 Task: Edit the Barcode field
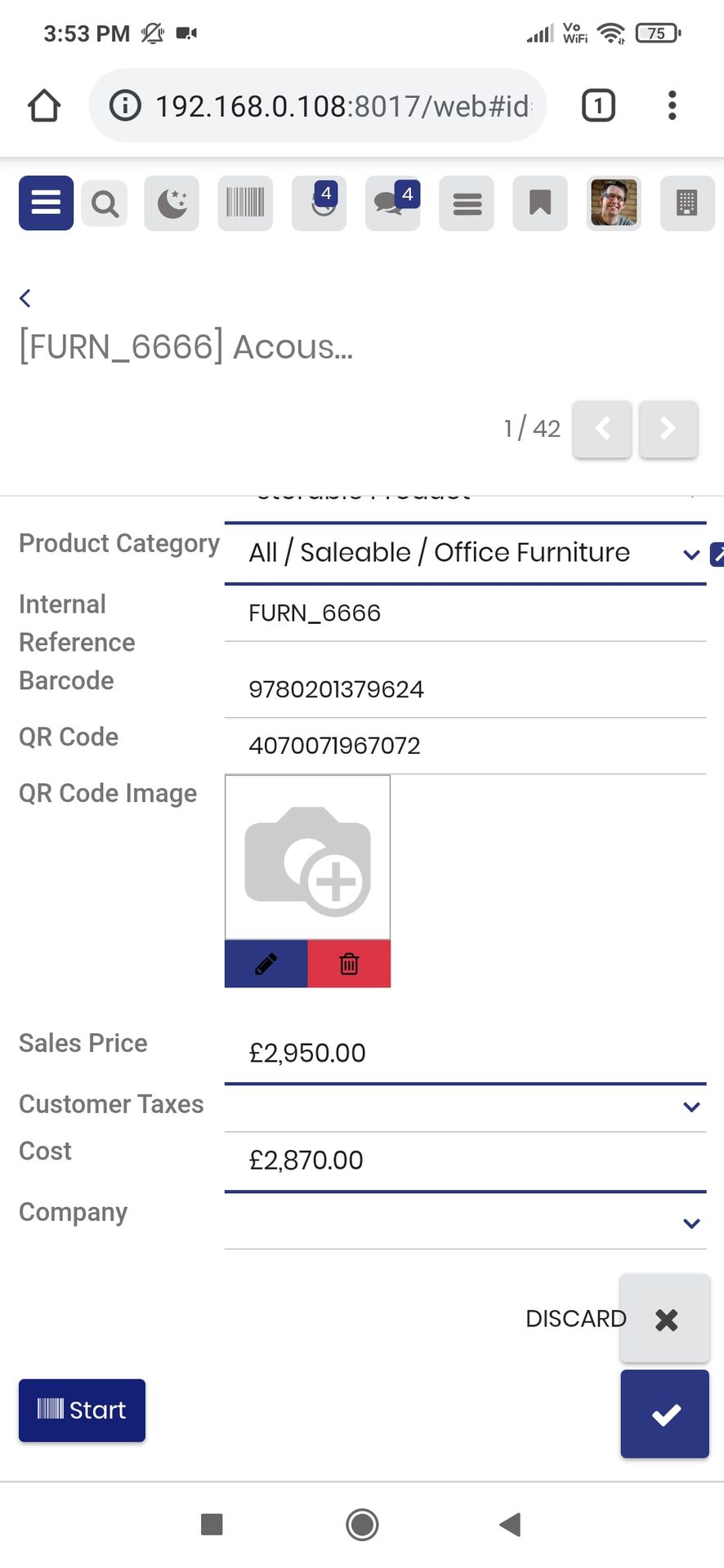click(x=465, y=689)
